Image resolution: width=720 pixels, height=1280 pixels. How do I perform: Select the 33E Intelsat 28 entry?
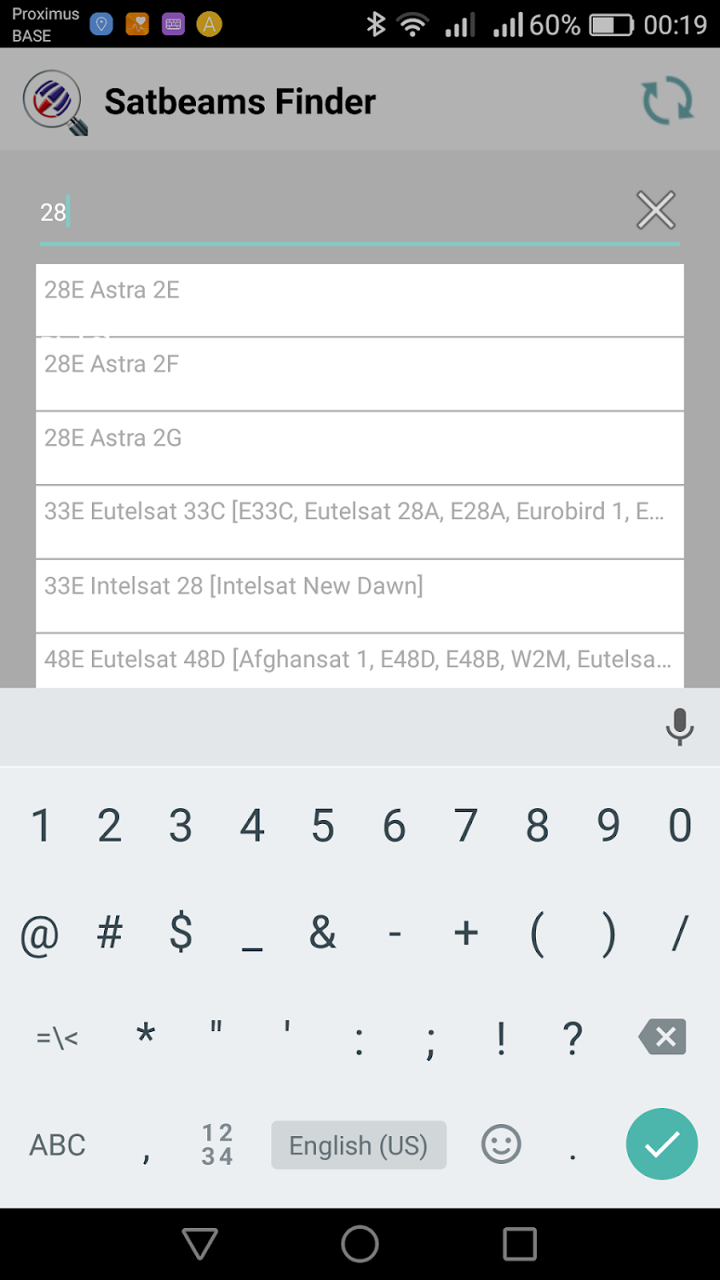pyautogui.click(x=360, y=586)
